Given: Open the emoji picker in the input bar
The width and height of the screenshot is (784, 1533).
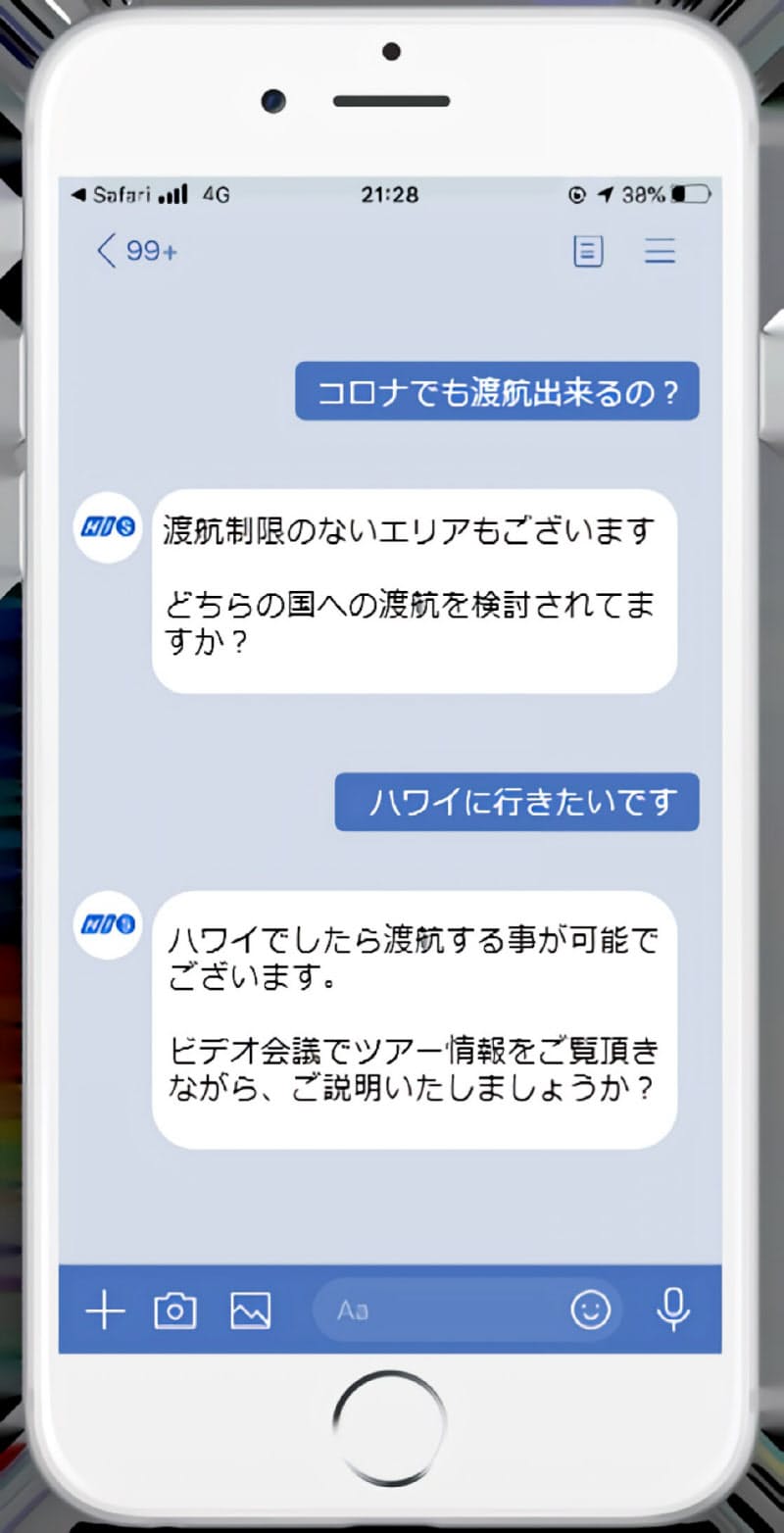Looking at the screenshot, I should pos(590,1310).
